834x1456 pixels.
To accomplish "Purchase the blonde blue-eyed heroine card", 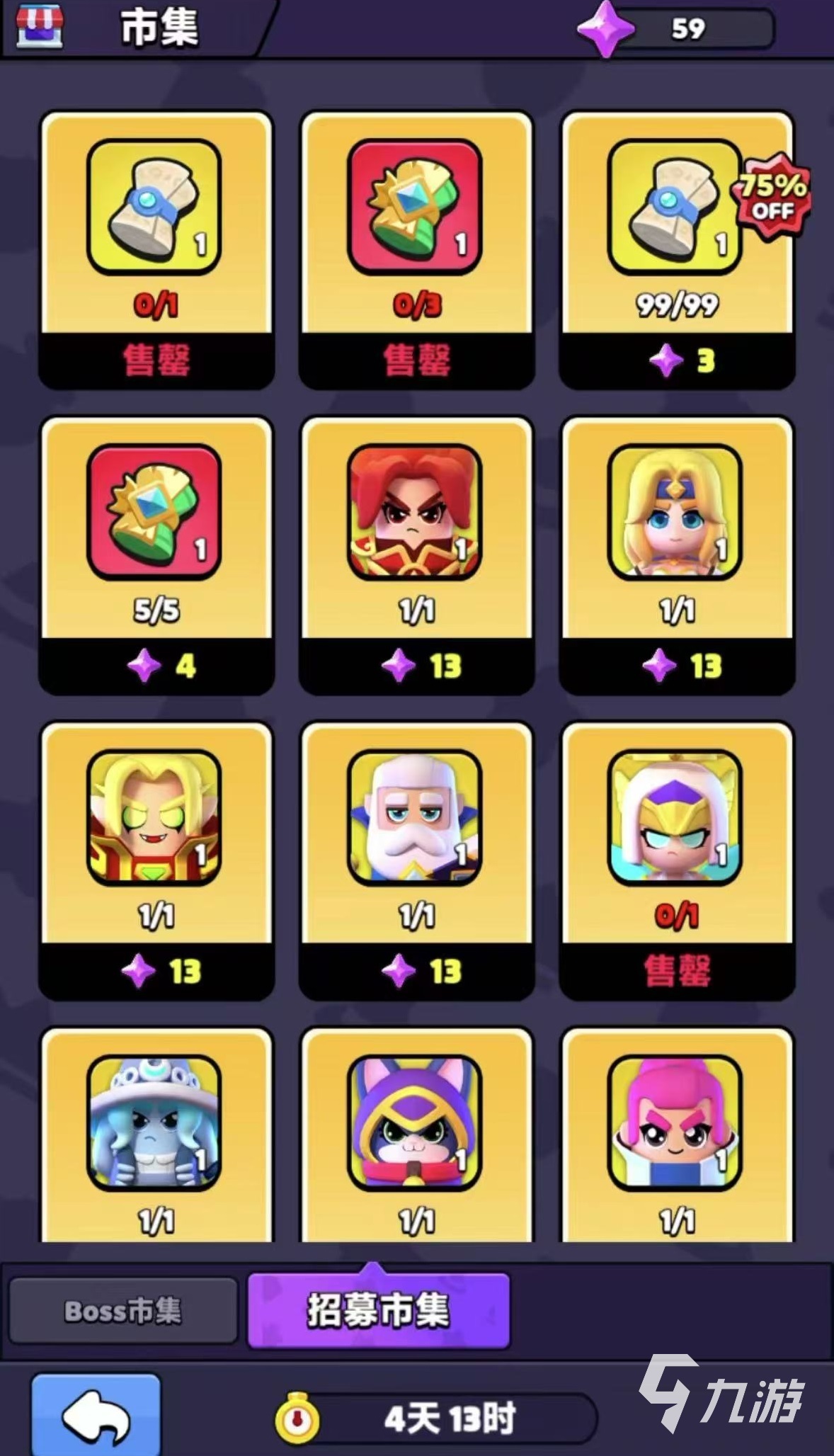I will click(x=677, y=666).
